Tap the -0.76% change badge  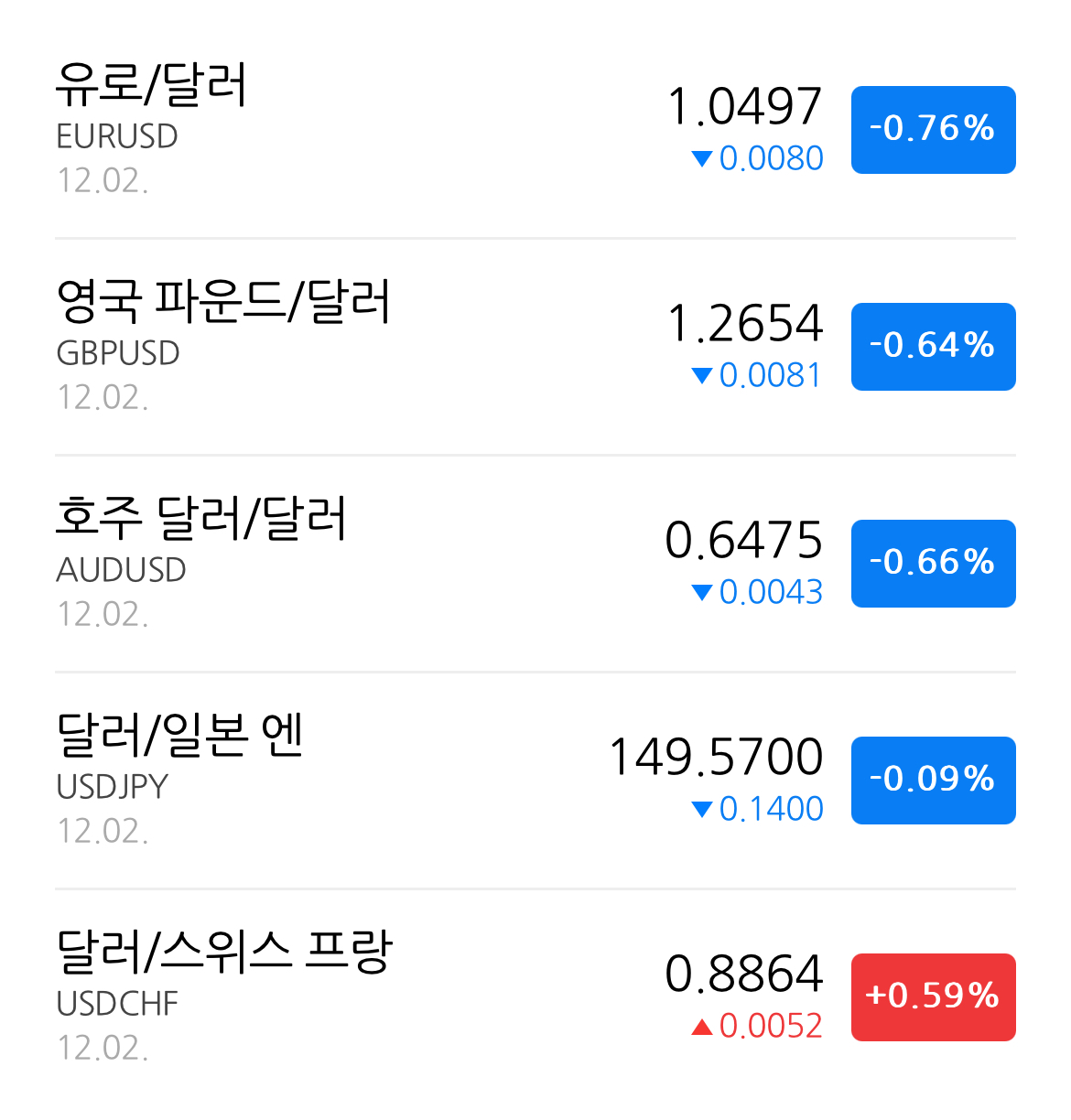pyautogui.click(x=934, y=130)
